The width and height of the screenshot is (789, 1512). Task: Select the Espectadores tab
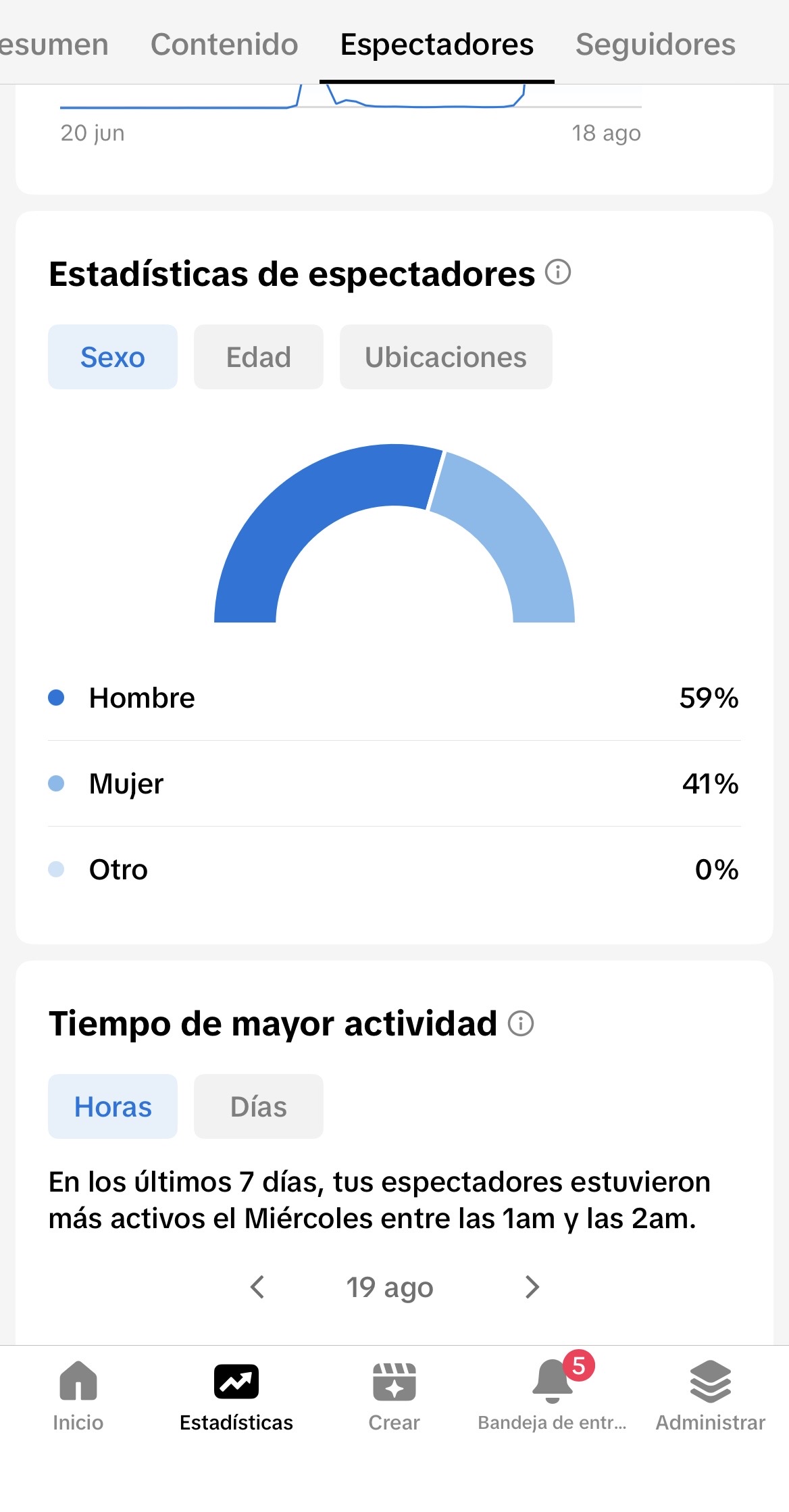point(437,45)
